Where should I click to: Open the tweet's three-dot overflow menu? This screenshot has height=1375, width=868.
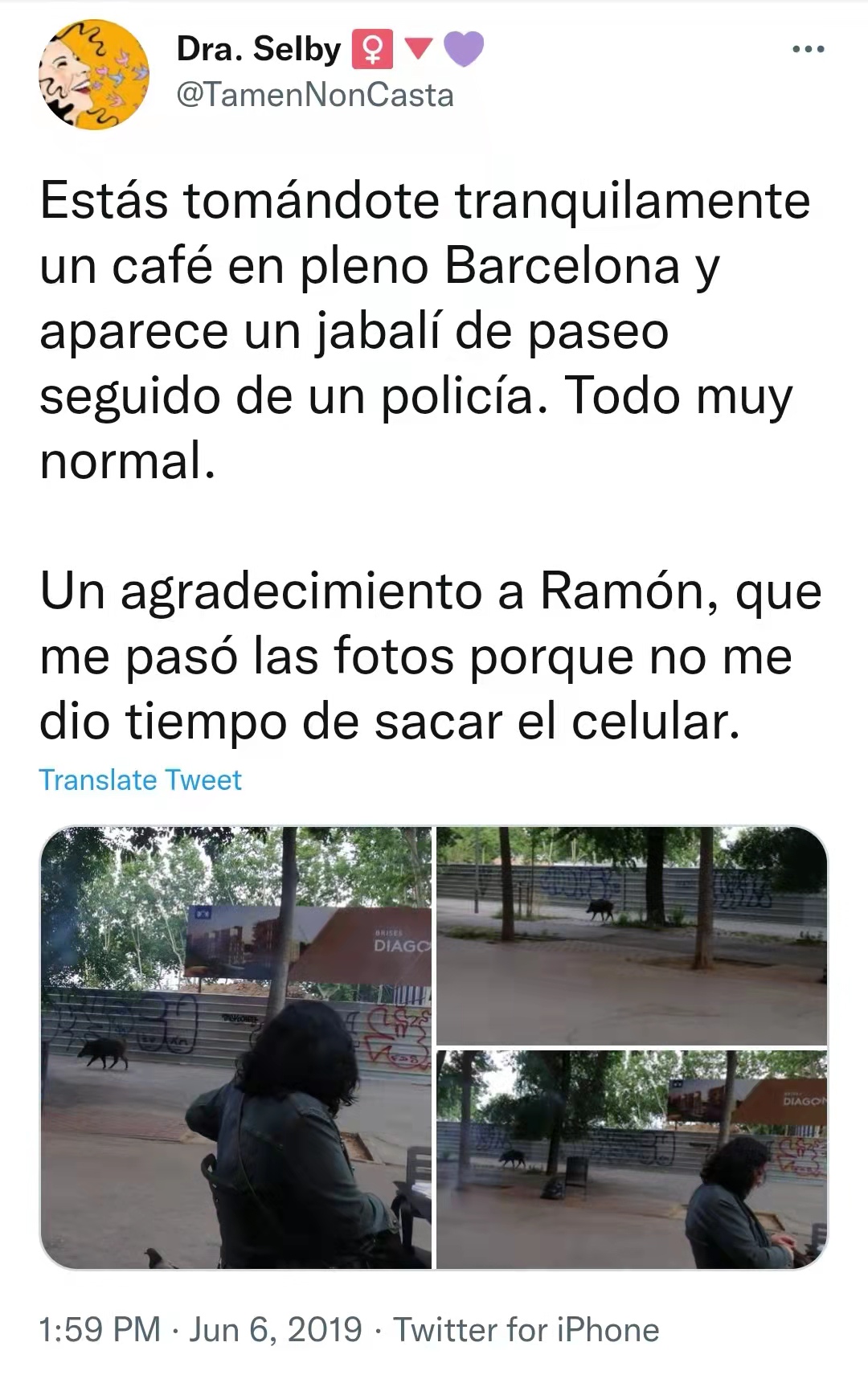pyautogui.click(x=808, y=50)
